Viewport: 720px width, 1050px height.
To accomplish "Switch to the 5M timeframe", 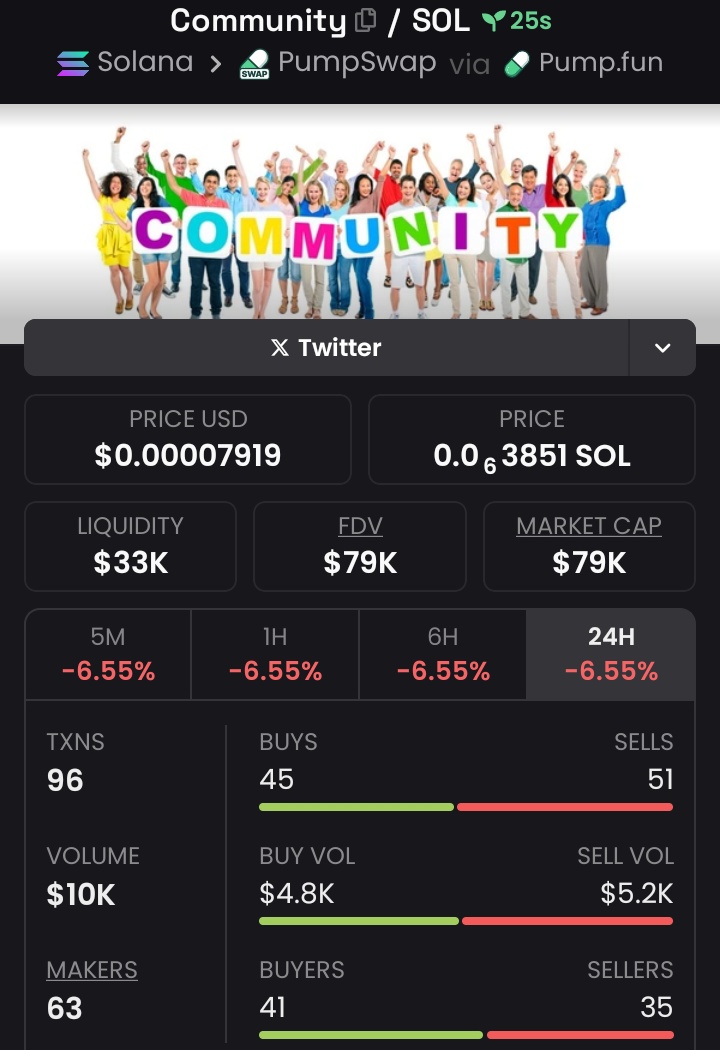I will [x=108, y=654].
